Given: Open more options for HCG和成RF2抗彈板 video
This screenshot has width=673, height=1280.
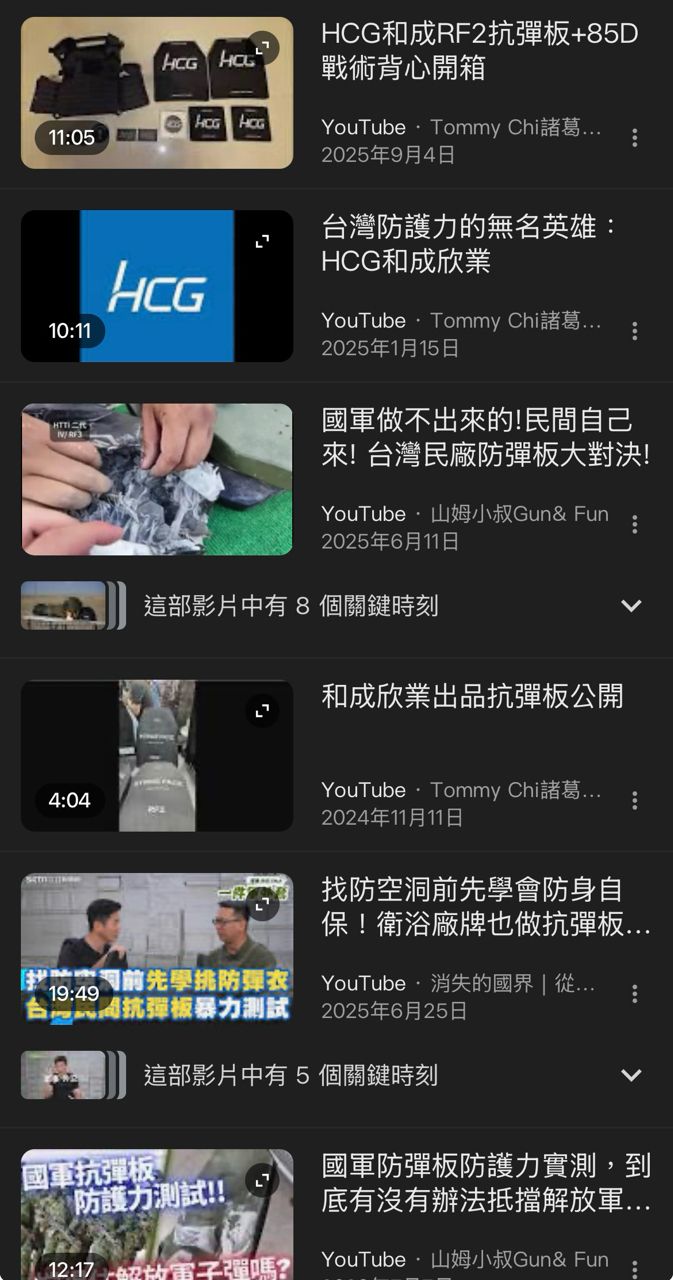Looking at the screenshot, I should point(634,138).
